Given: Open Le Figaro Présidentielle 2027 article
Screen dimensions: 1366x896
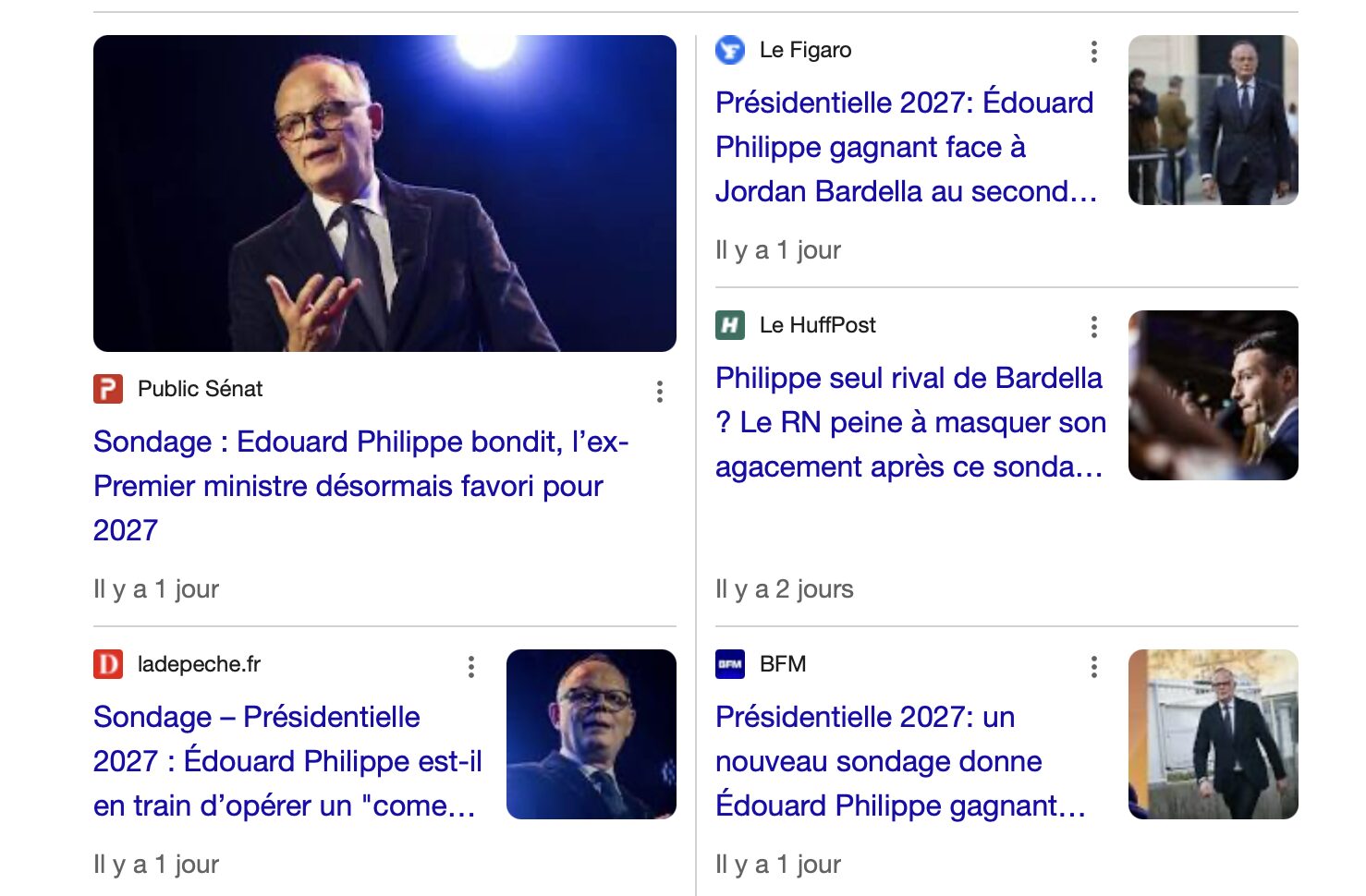Looking at the screenshot, I should point(906,147).
